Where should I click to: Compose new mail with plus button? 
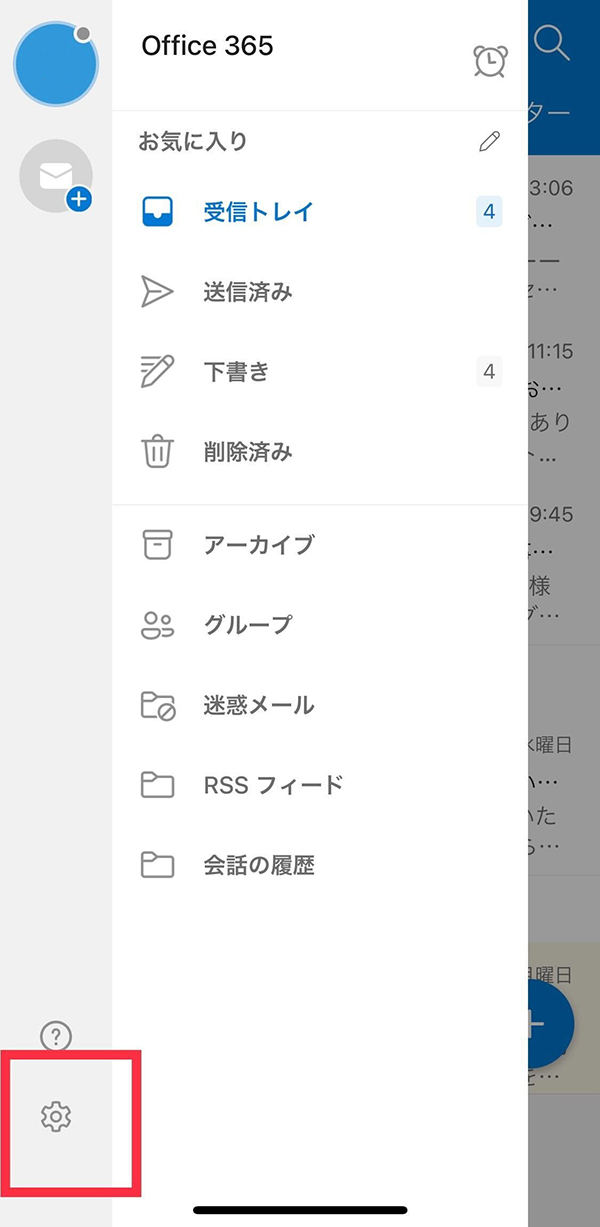point(548,1024)
